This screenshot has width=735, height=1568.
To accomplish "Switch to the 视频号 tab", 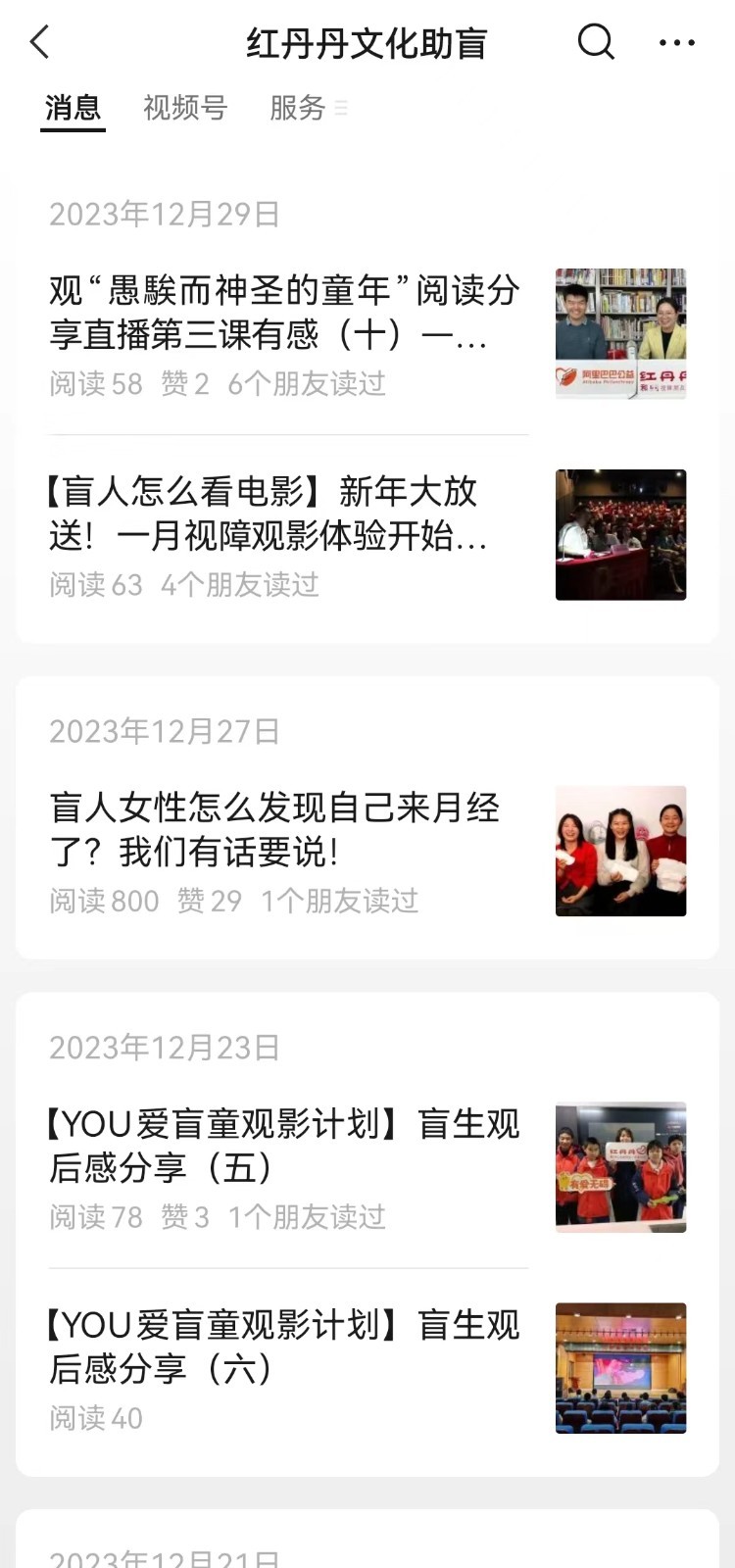I will [x=185, y=107].
